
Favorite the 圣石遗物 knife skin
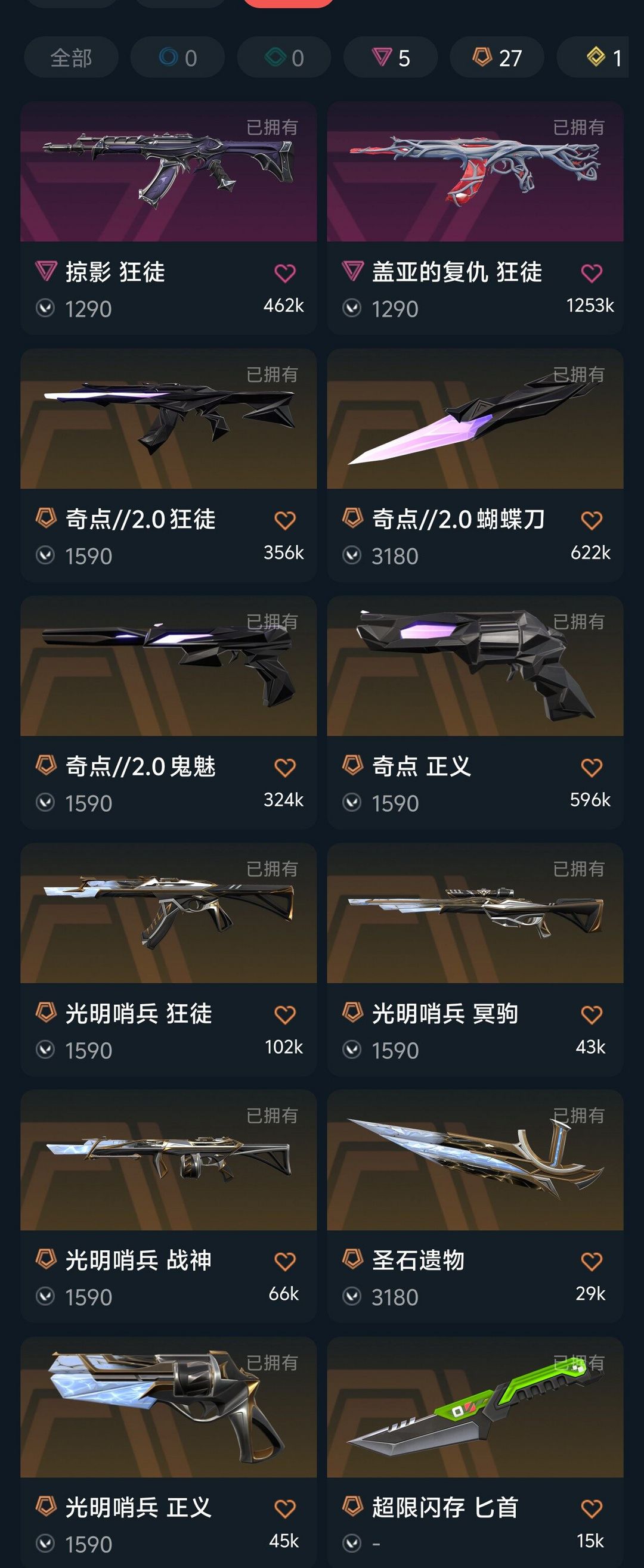click(591, 1262)
